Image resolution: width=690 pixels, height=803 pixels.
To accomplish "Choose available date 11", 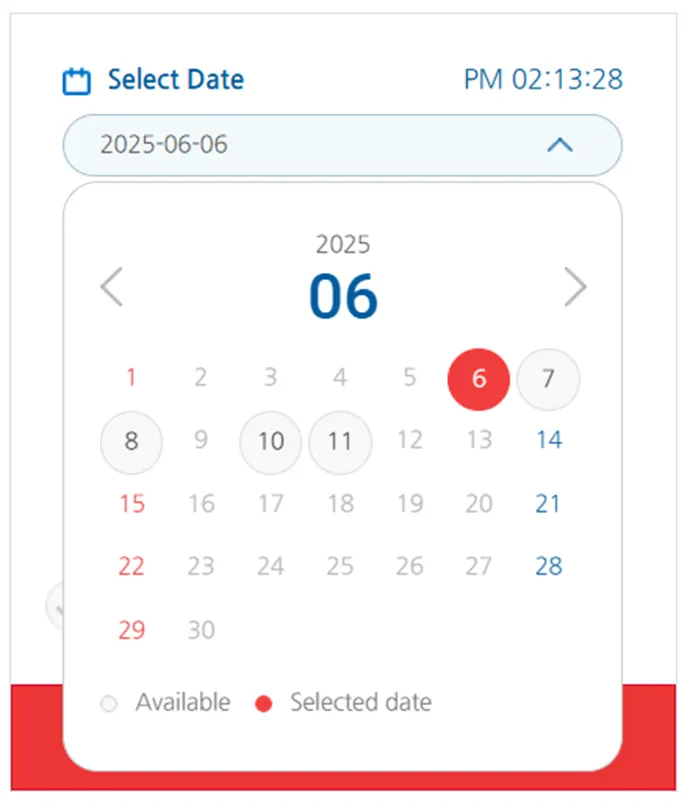I will (340, 441).
